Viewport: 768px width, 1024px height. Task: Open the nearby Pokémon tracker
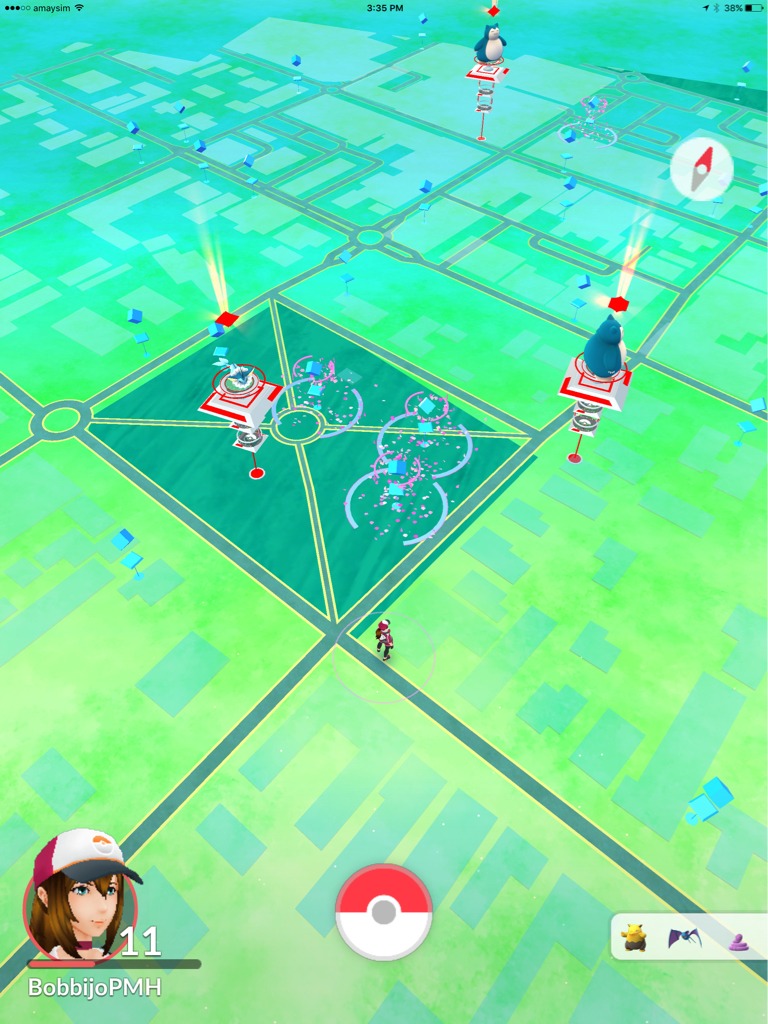688,938
